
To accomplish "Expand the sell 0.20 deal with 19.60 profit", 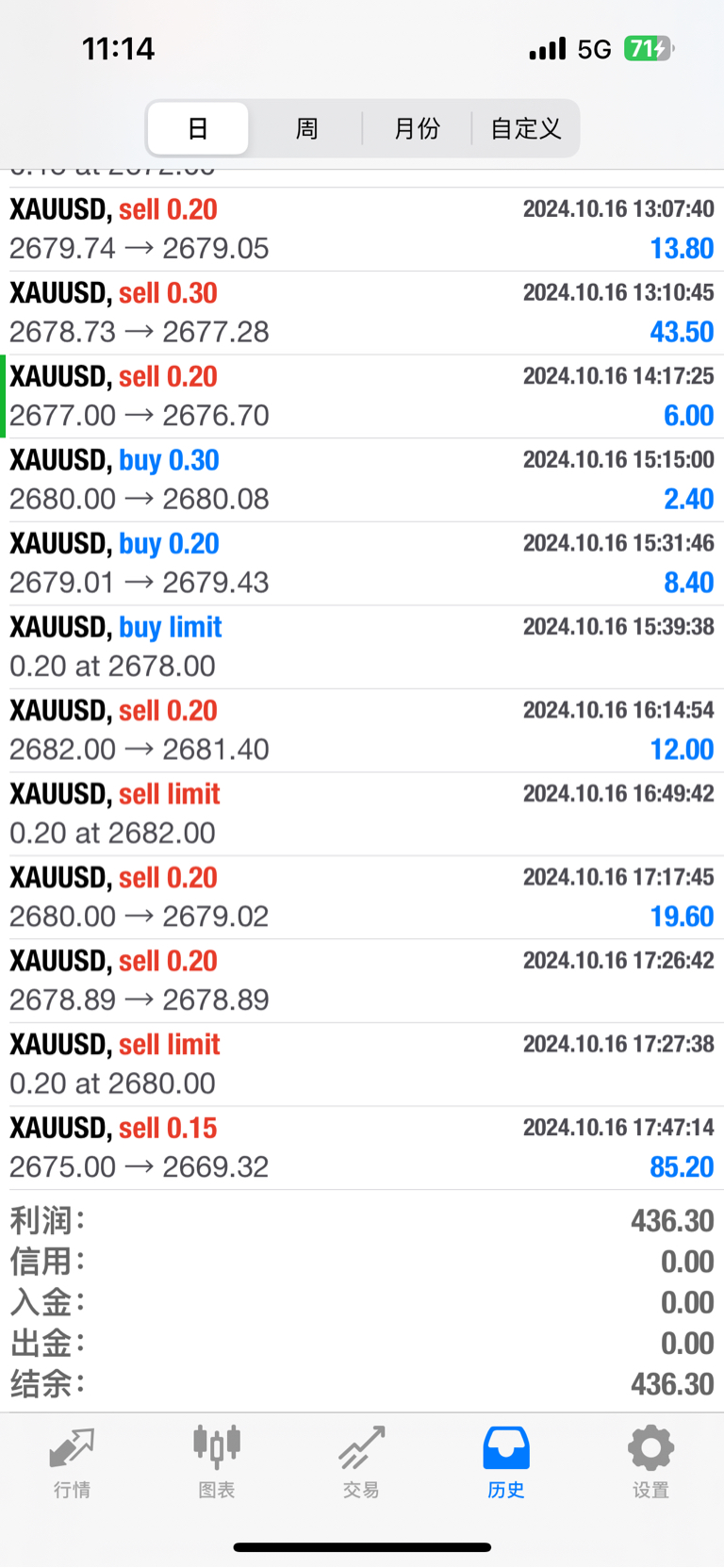I will point(362,897).
